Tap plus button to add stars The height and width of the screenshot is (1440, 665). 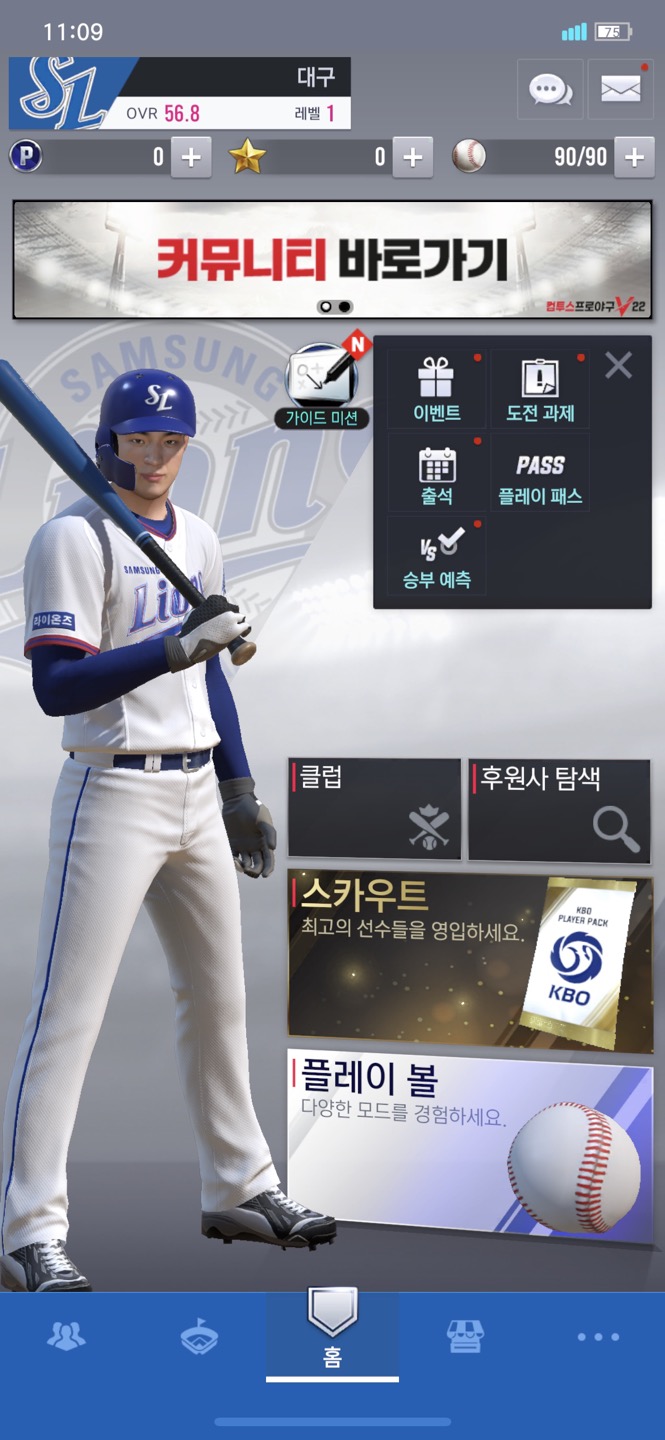pyautogui.click(x=412, y=157)
